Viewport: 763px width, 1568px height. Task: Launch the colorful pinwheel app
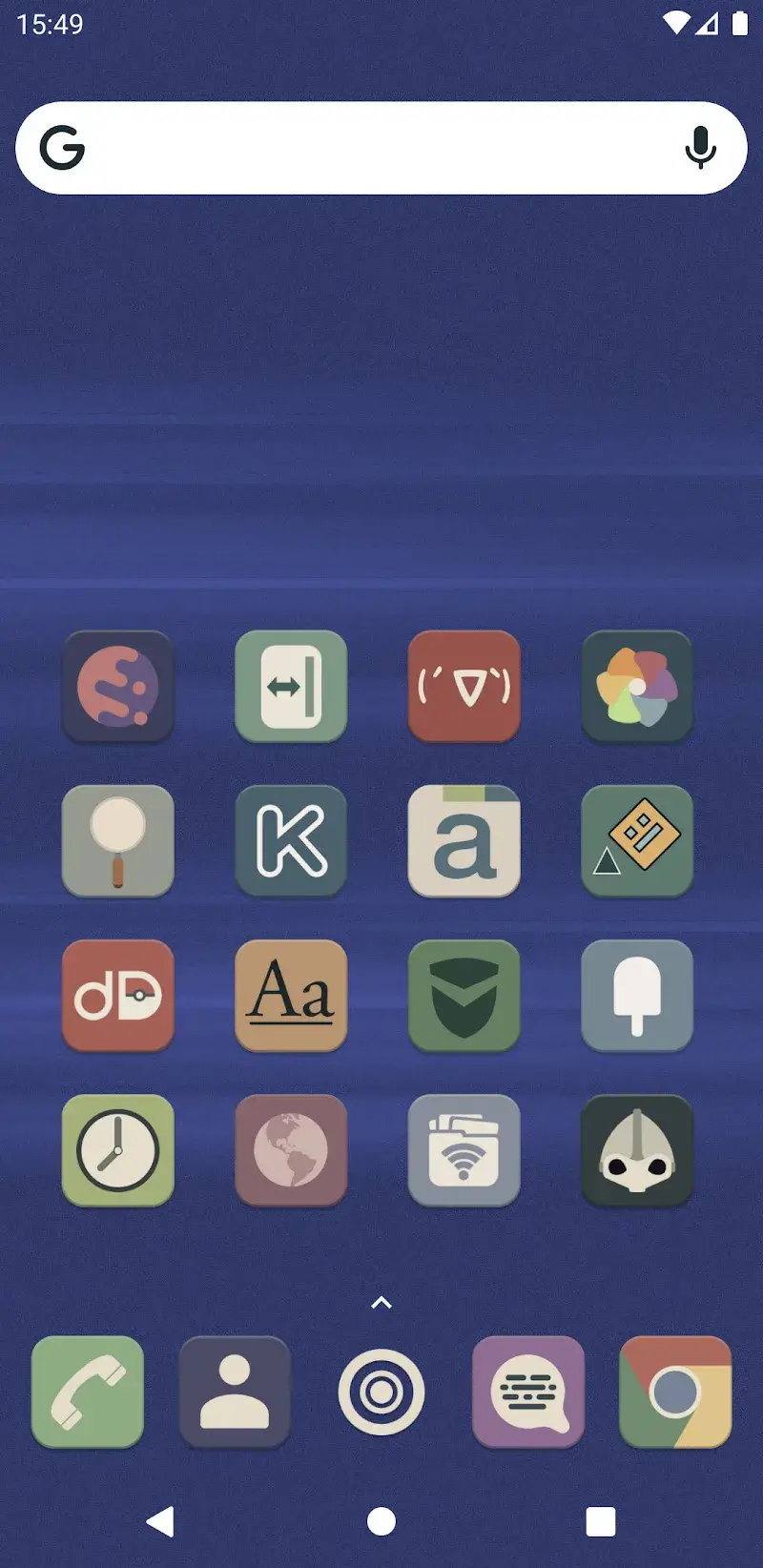coord(637,686)
